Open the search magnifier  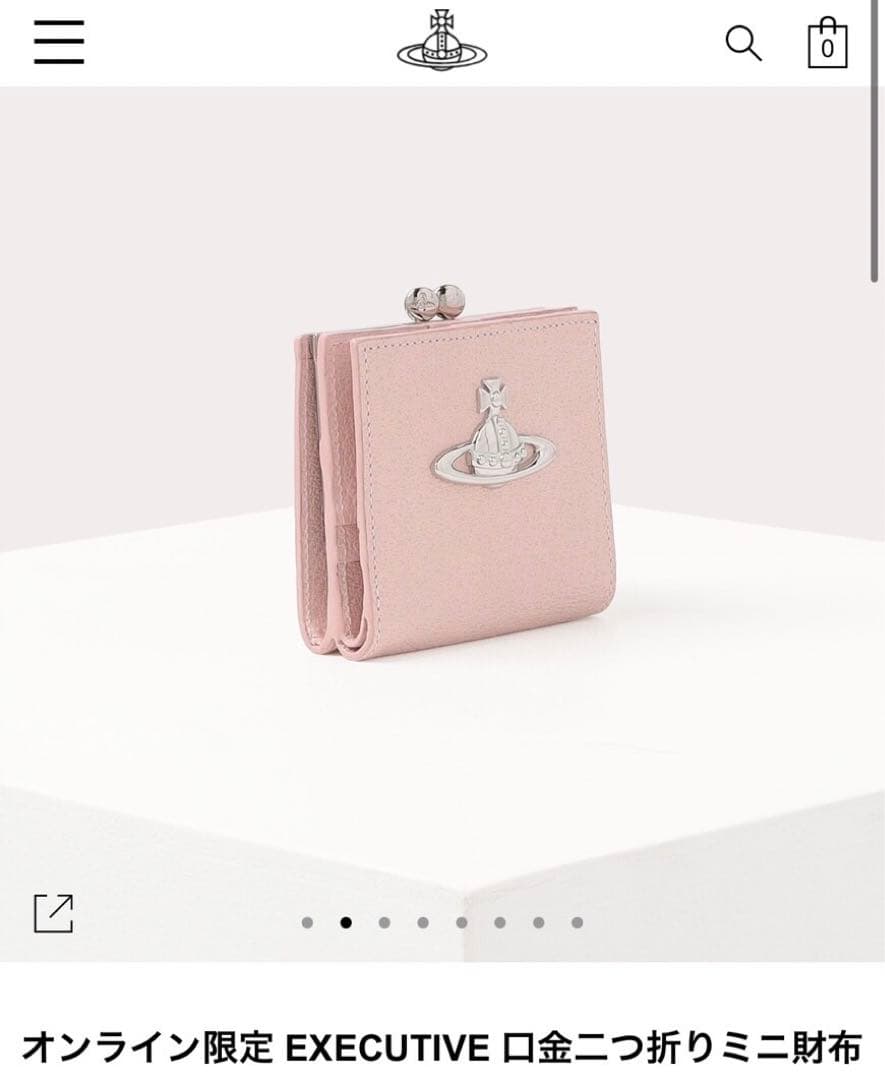(743, 43)
